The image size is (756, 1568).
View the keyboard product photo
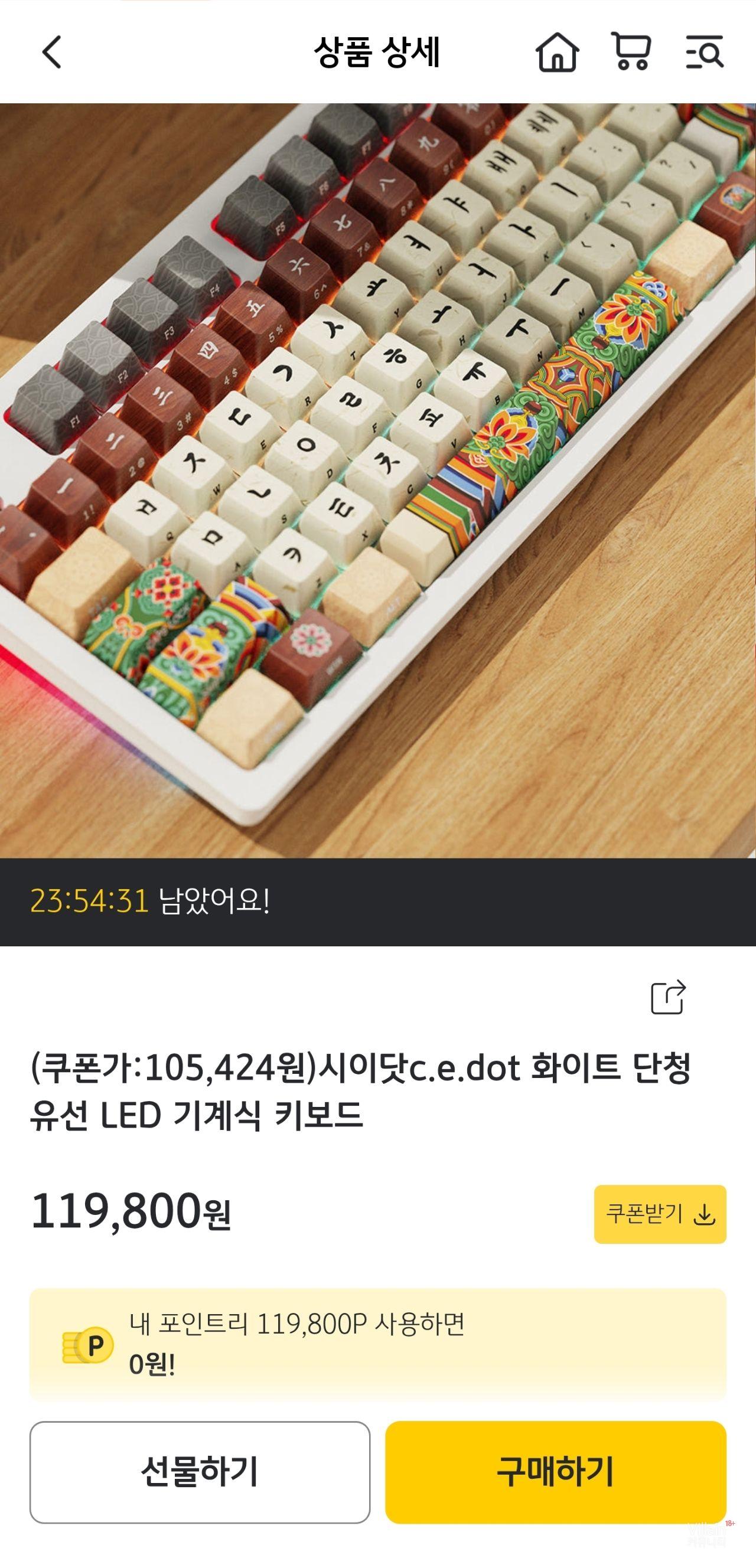click(x=377, y=481)
